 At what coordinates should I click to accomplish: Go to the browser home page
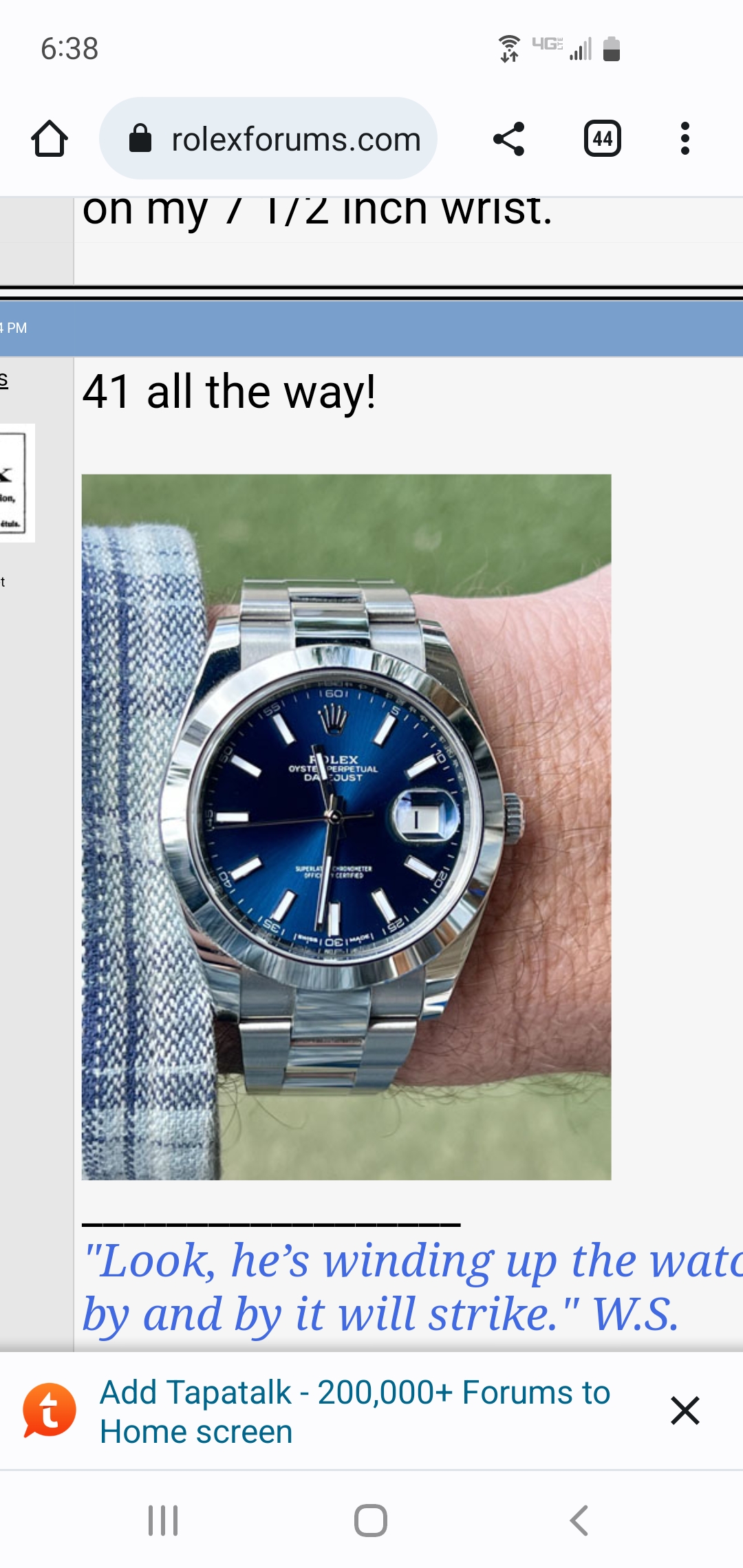tap(50, 139)
